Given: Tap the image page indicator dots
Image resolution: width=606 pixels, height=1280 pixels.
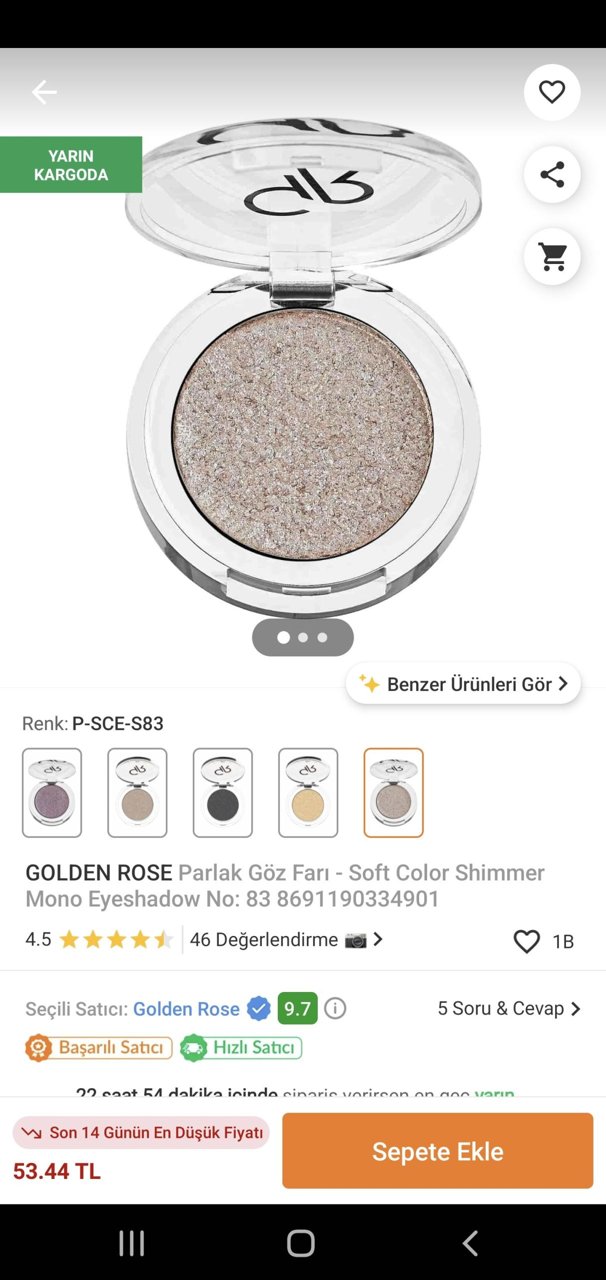Looking at the screenshot, I should click(x=303, y=637).
